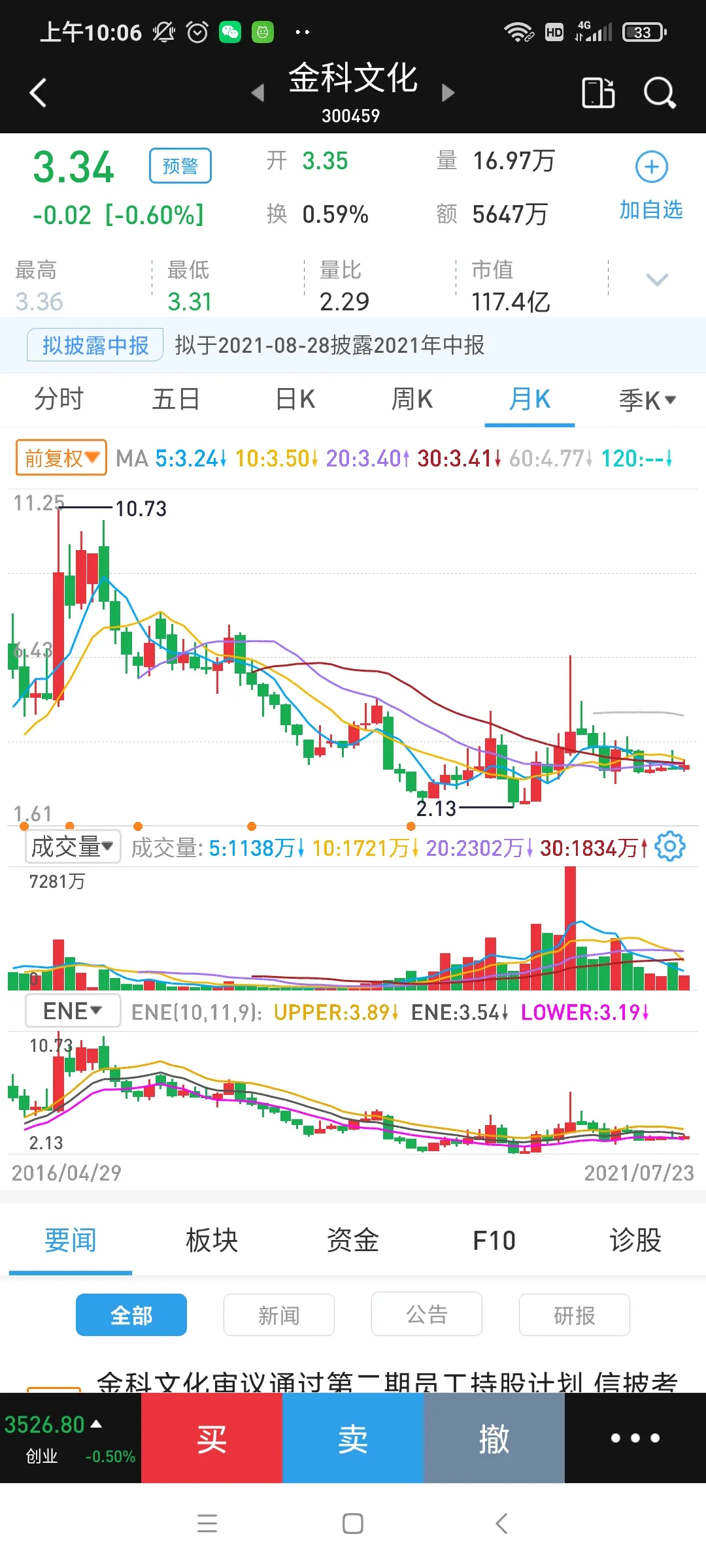Screen dimensions: 706x1568
Task: Open indicator settings gear icon
Action: 669,847
